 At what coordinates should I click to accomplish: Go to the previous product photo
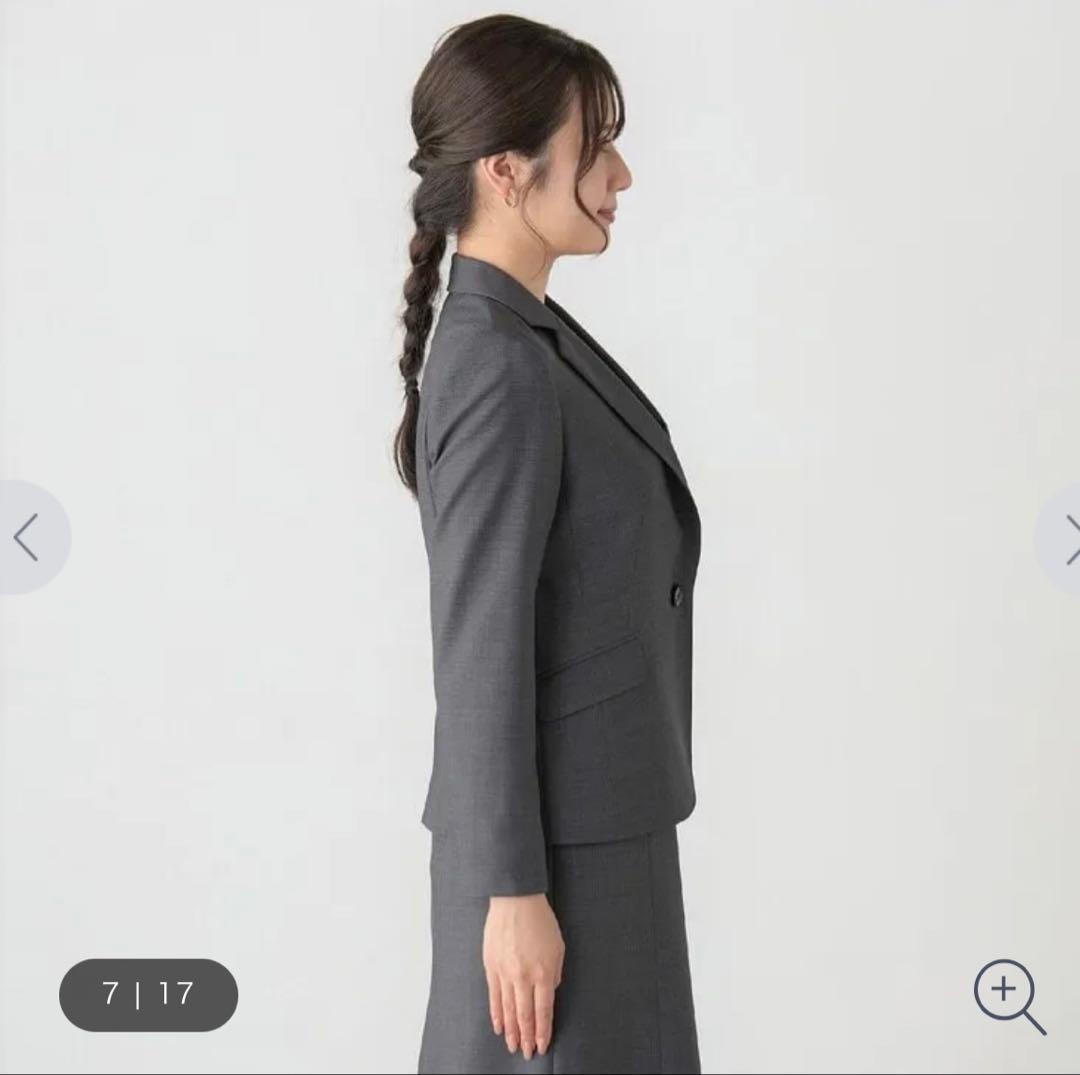click(x=28, y=538)
